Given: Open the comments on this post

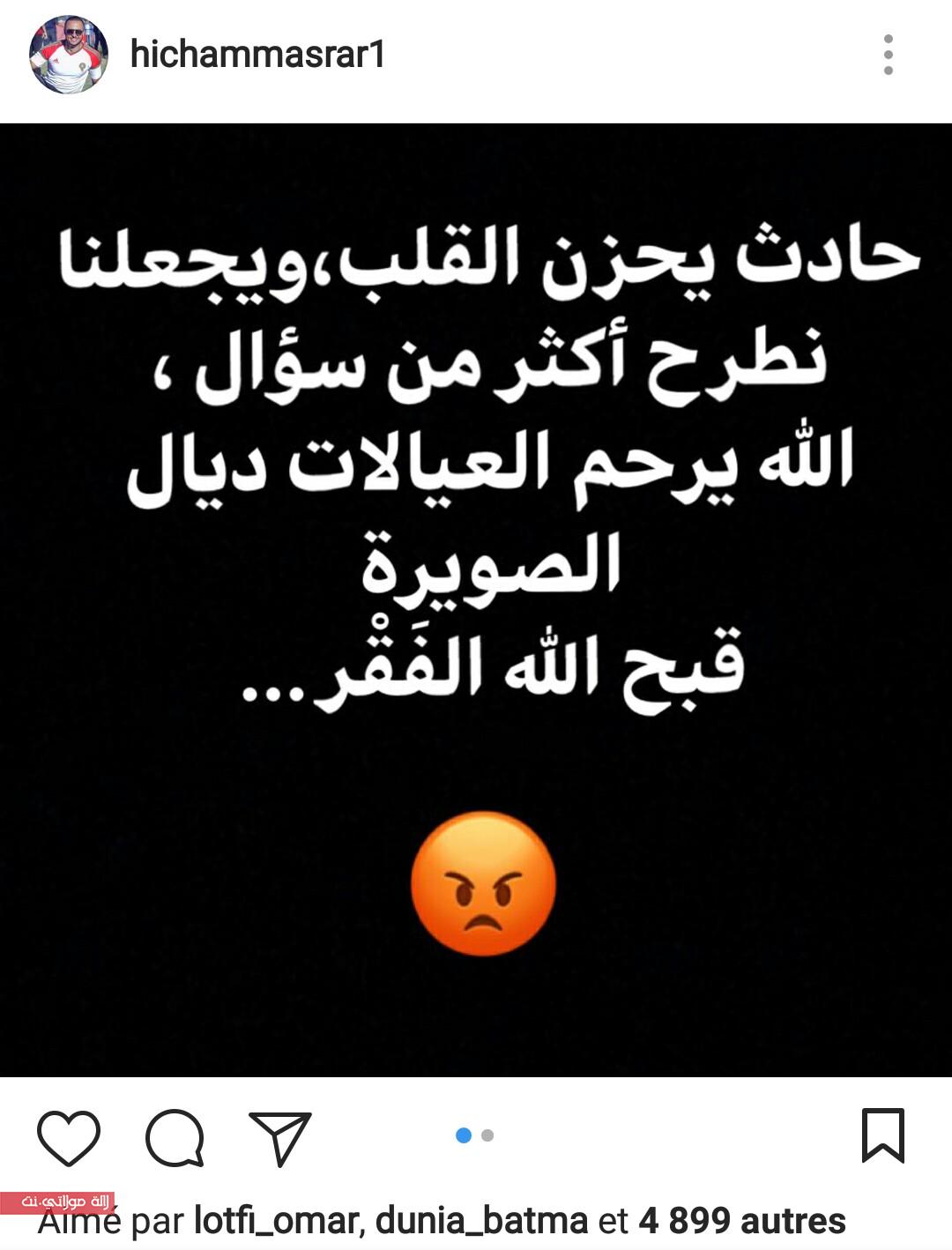Looking at the screenshot, I should coord(175,1136).
